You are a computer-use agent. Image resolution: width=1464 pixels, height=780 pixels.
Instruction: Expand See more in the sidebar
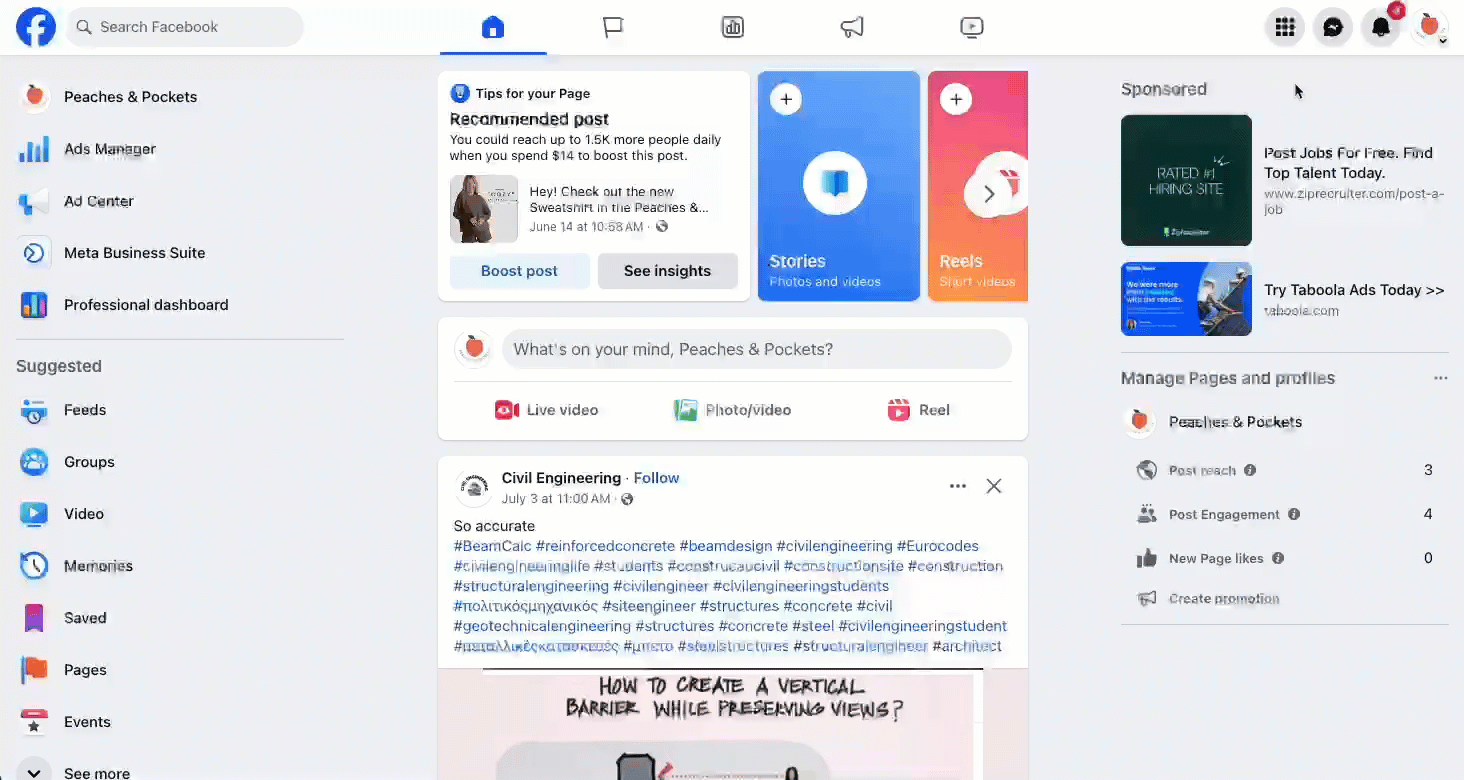[x=96, y=773]
